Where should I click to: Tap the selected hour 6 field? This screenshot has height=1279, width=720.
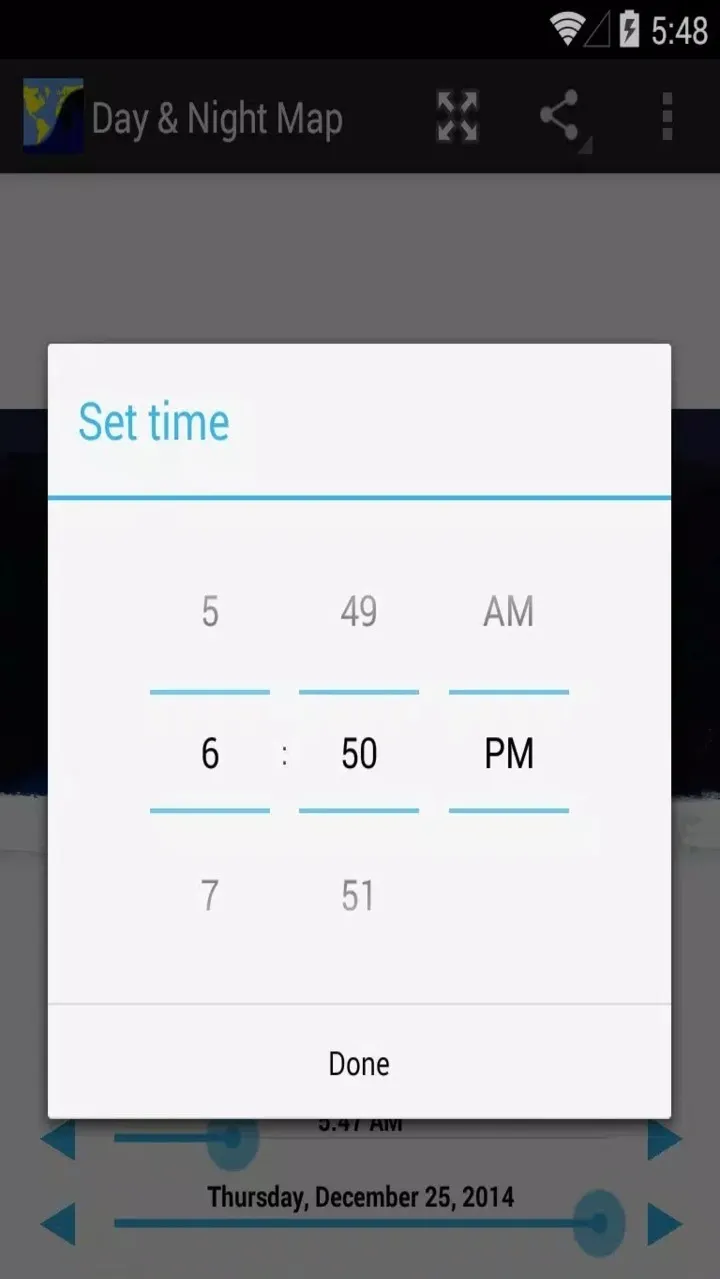coord(209,753)
